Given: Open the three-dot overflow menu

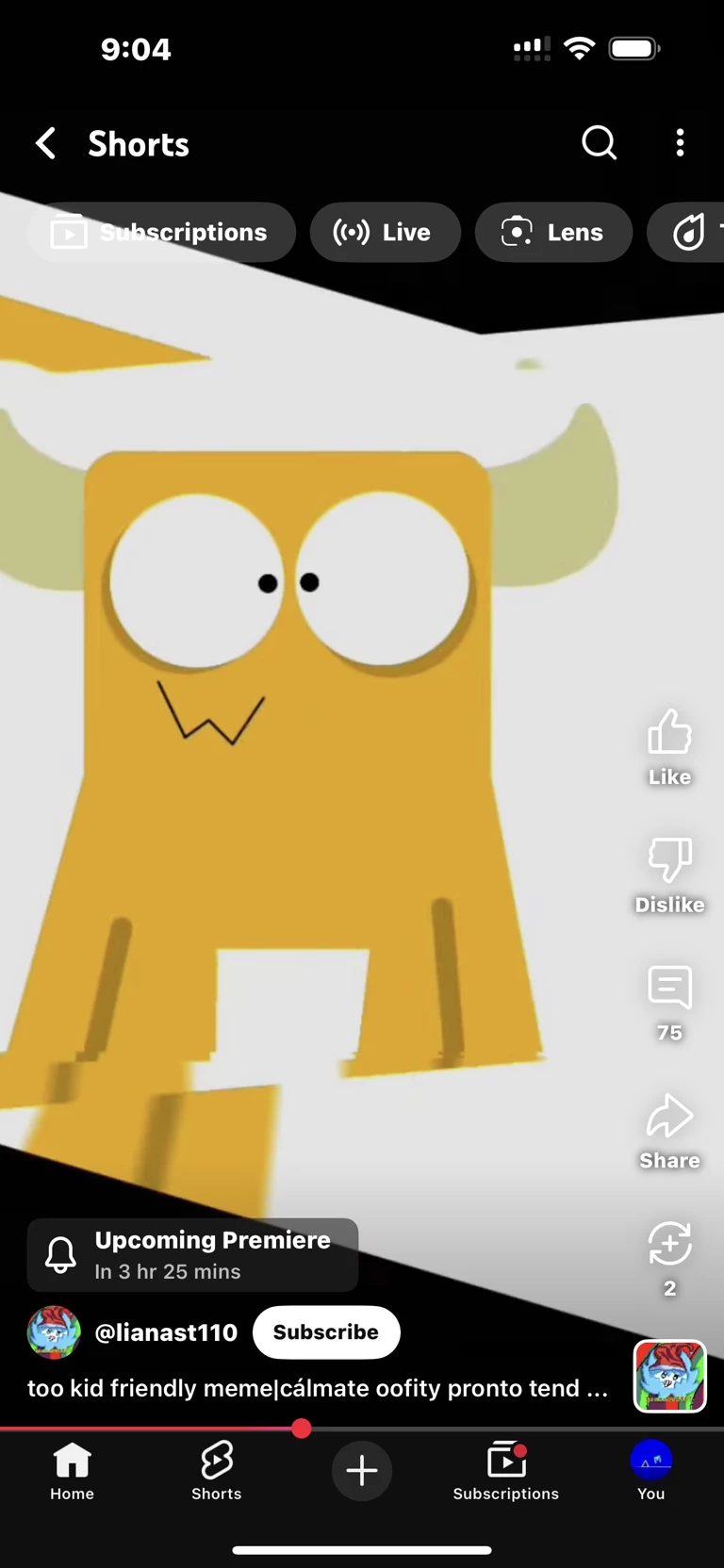Looking at the screenshot, I should (x=680, y=143).
